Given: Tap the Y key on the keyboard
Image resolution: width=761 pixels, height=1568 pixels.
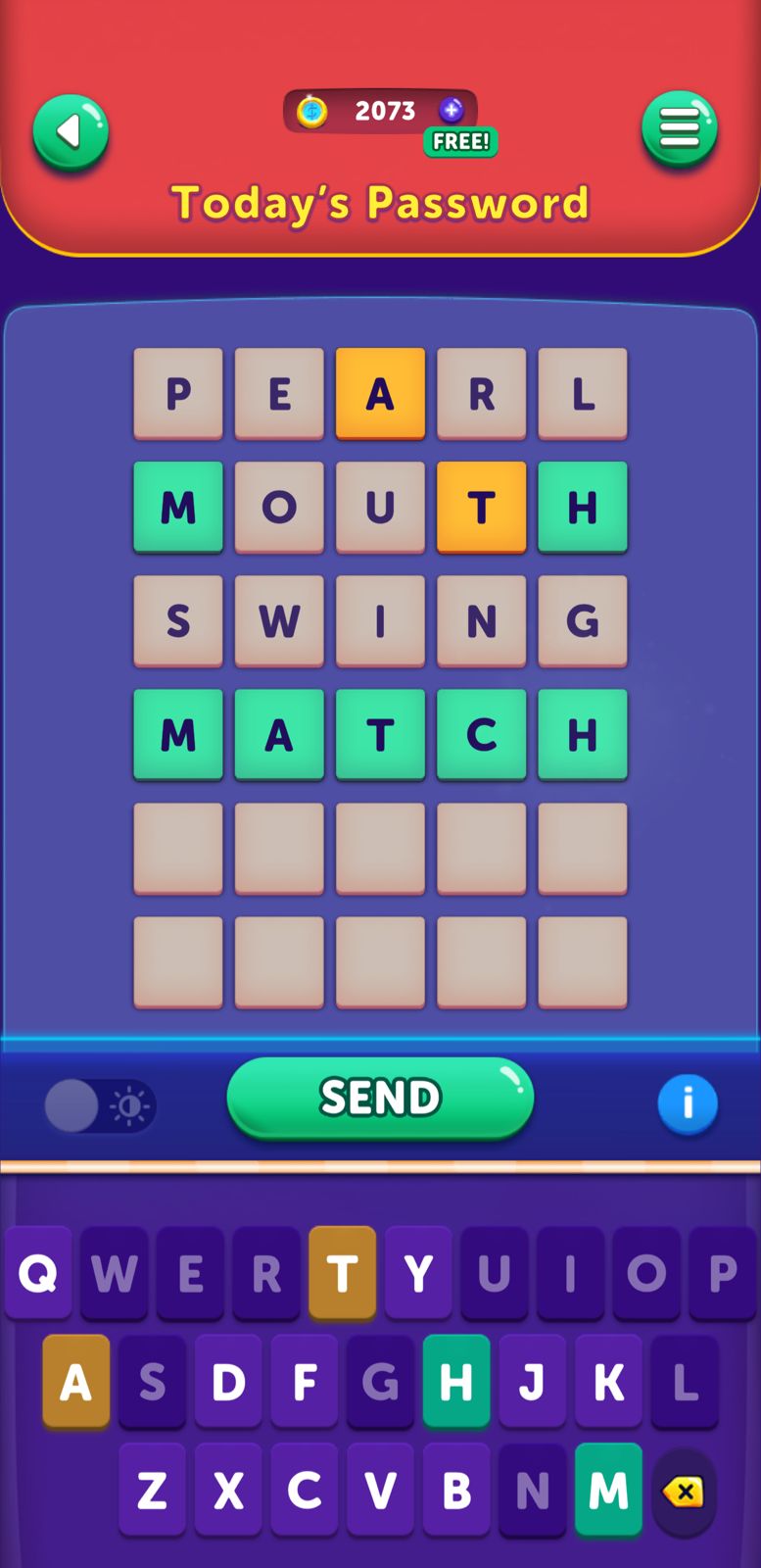Looking at the screenshot, I should point(418,1273).
